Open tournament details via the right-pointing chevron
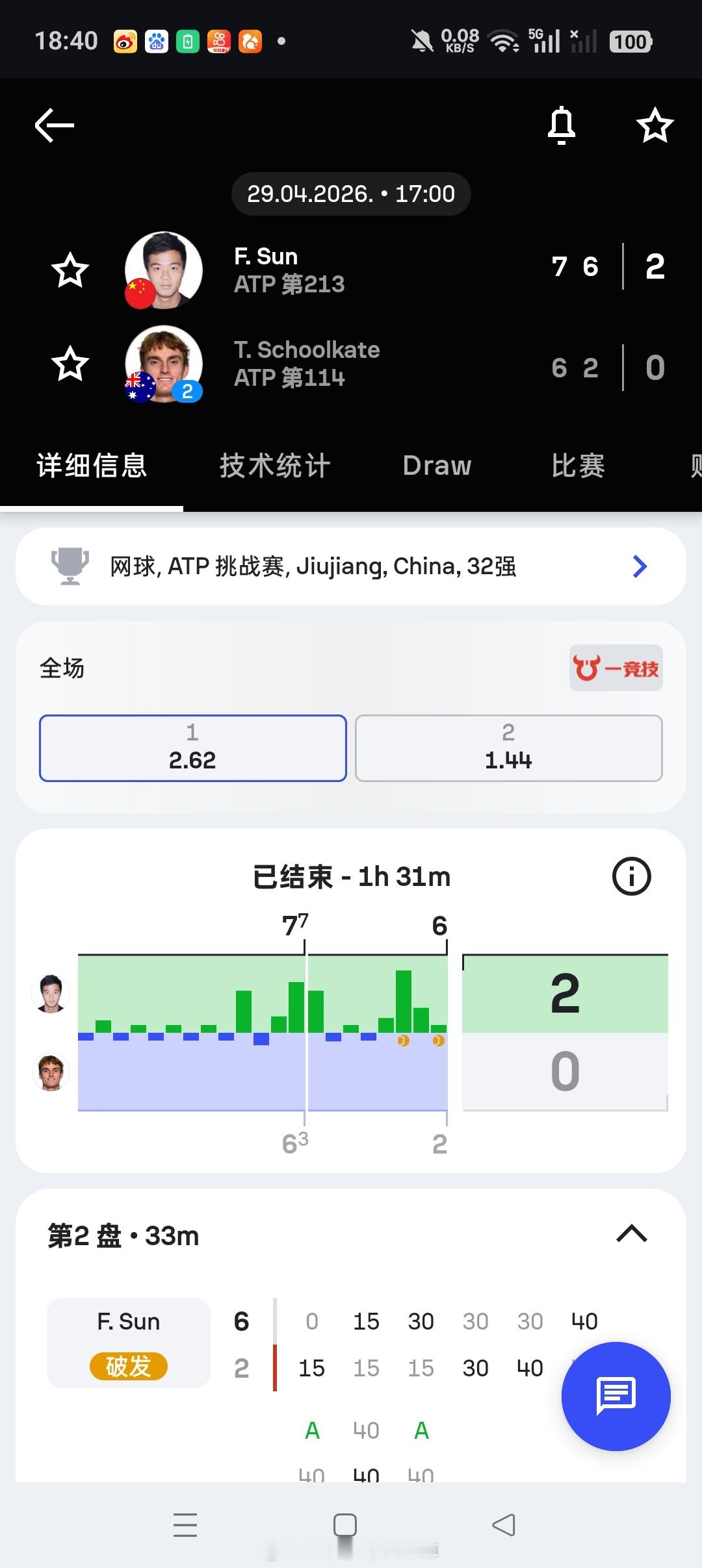This screenshot has height=1568, width=702. [640, 566]
